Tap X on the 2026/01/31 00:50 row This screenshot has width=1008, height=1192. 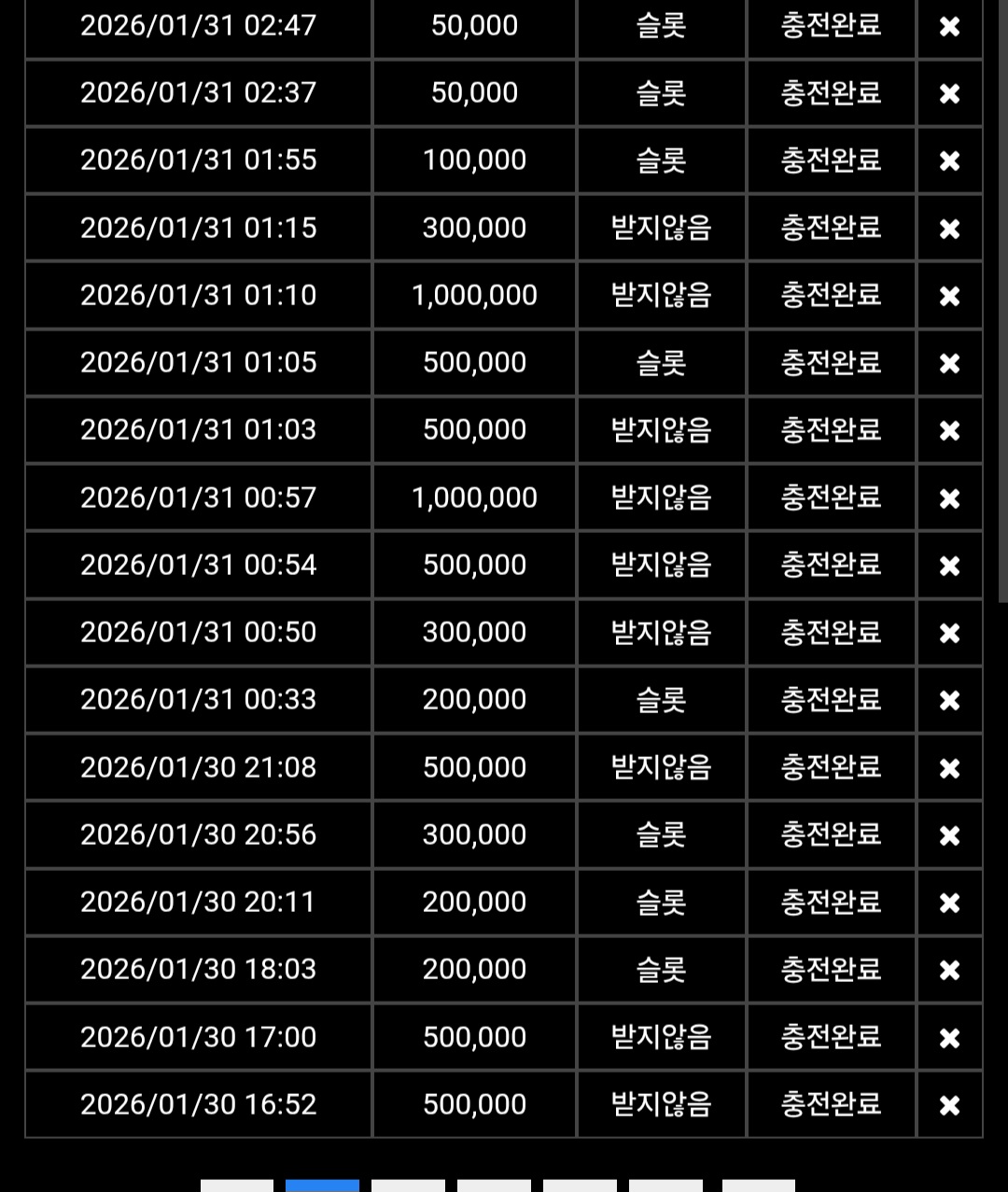point(949,633)
